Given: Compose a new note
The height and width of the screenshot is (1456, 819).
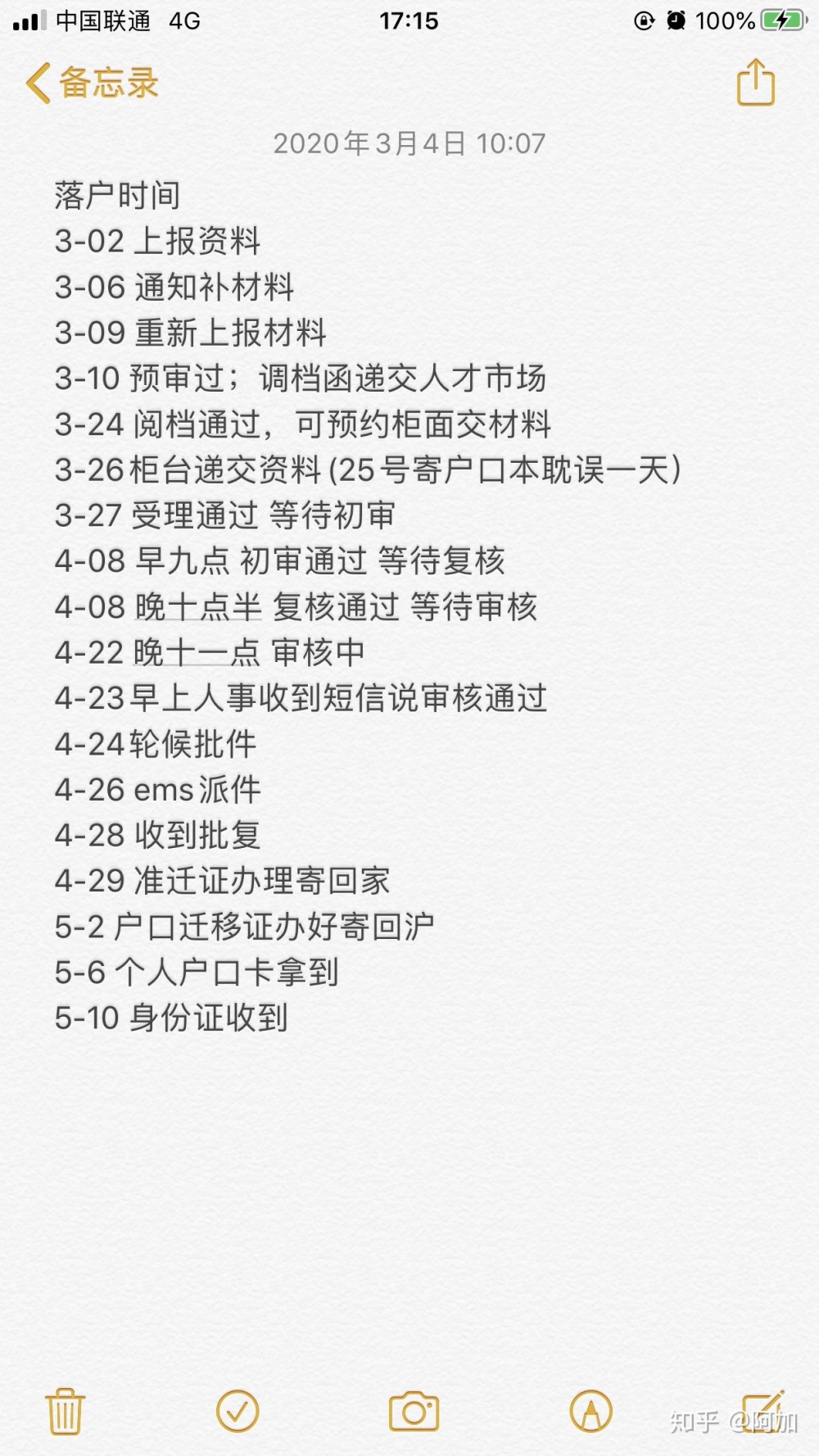Looking at the screenshot, I should 764,1409.
